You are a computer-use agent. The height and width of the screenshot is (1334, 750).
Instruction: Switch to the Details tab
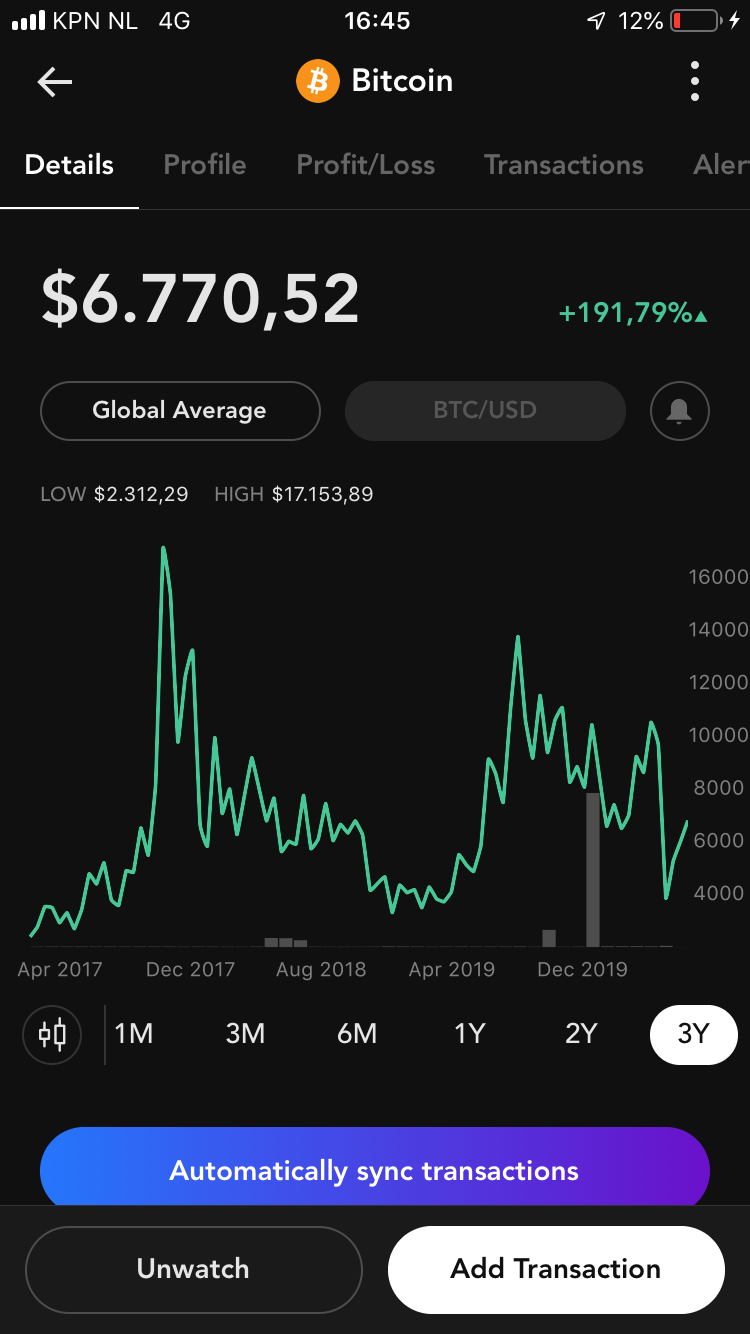(x=69, y=165)
